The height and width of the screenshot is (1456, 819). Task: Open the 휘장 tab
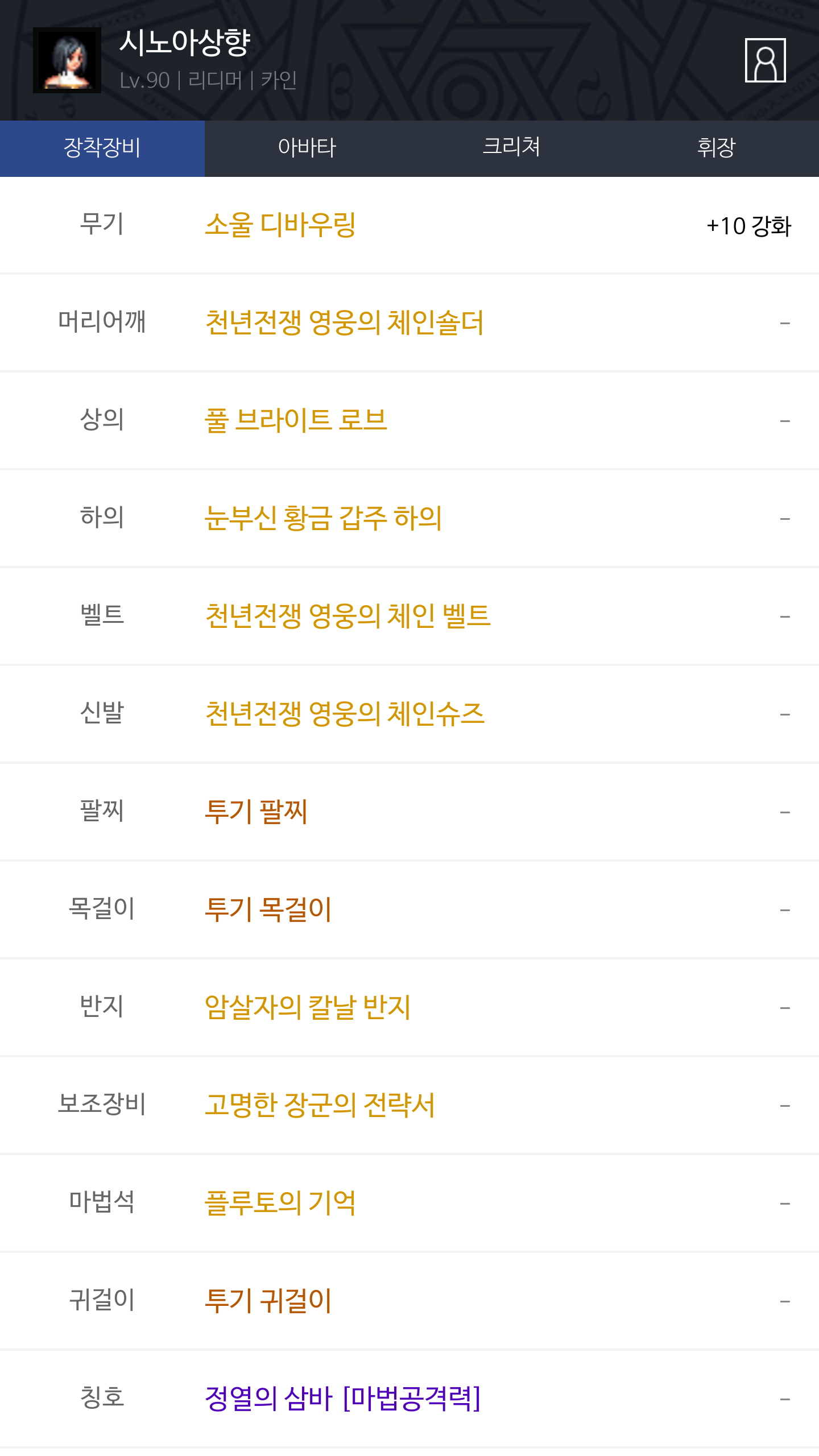pos(717,148)
